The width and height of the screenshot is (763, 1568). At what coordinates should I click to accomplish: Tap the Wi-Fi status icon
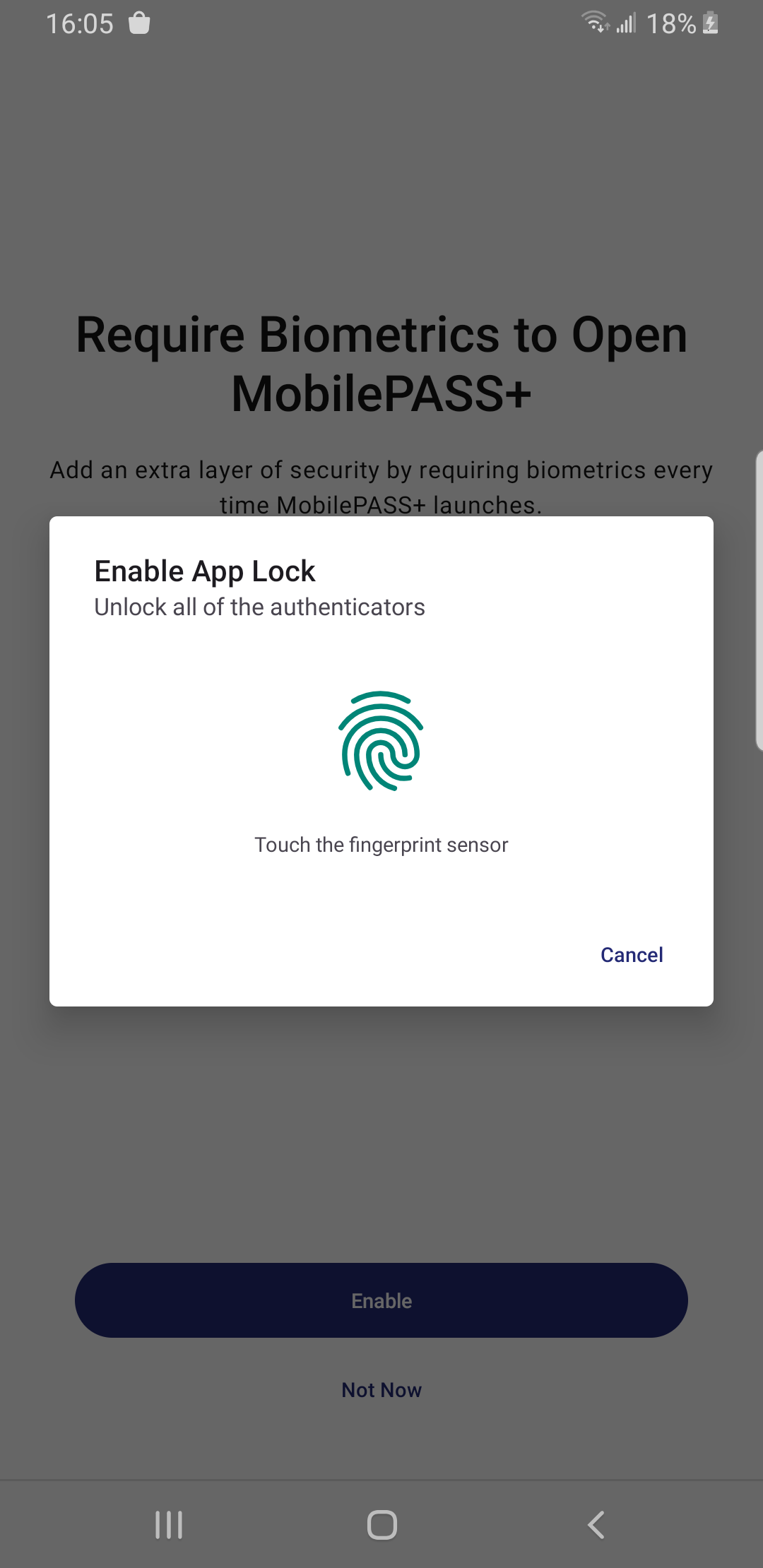(x=595, y=23)
